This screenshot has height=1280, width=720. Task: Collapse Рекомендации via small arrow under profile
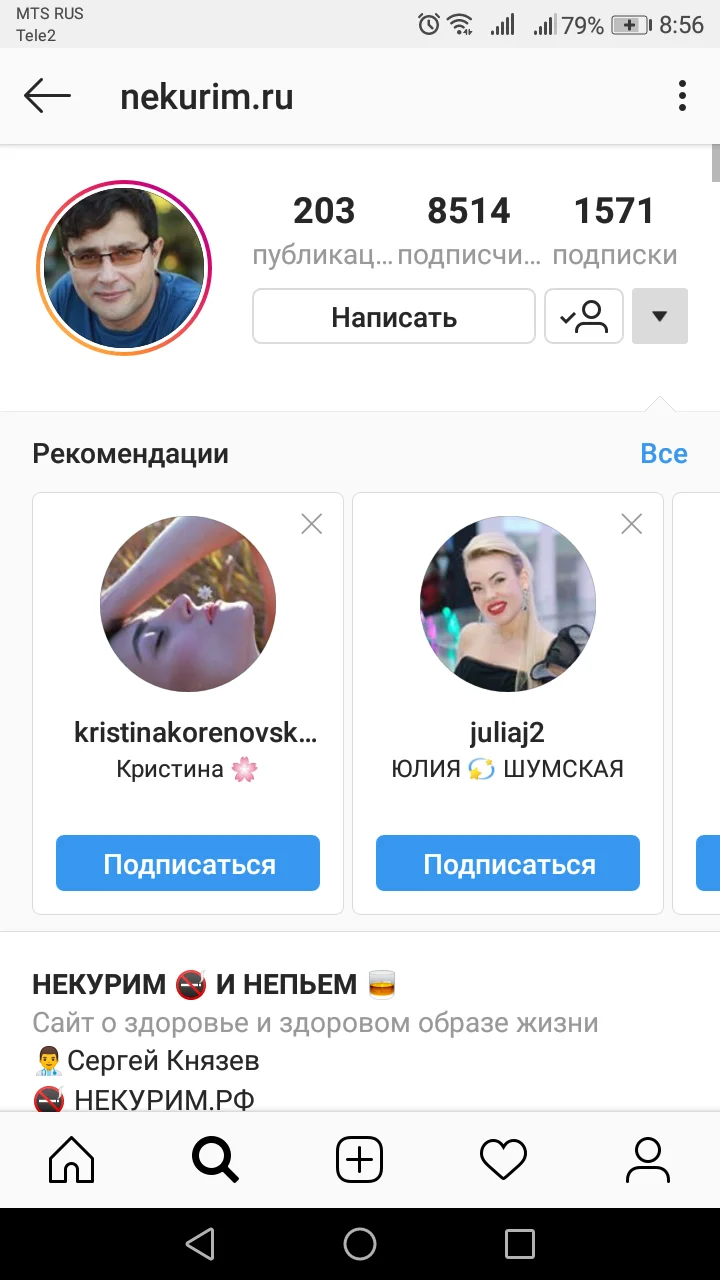659,404
